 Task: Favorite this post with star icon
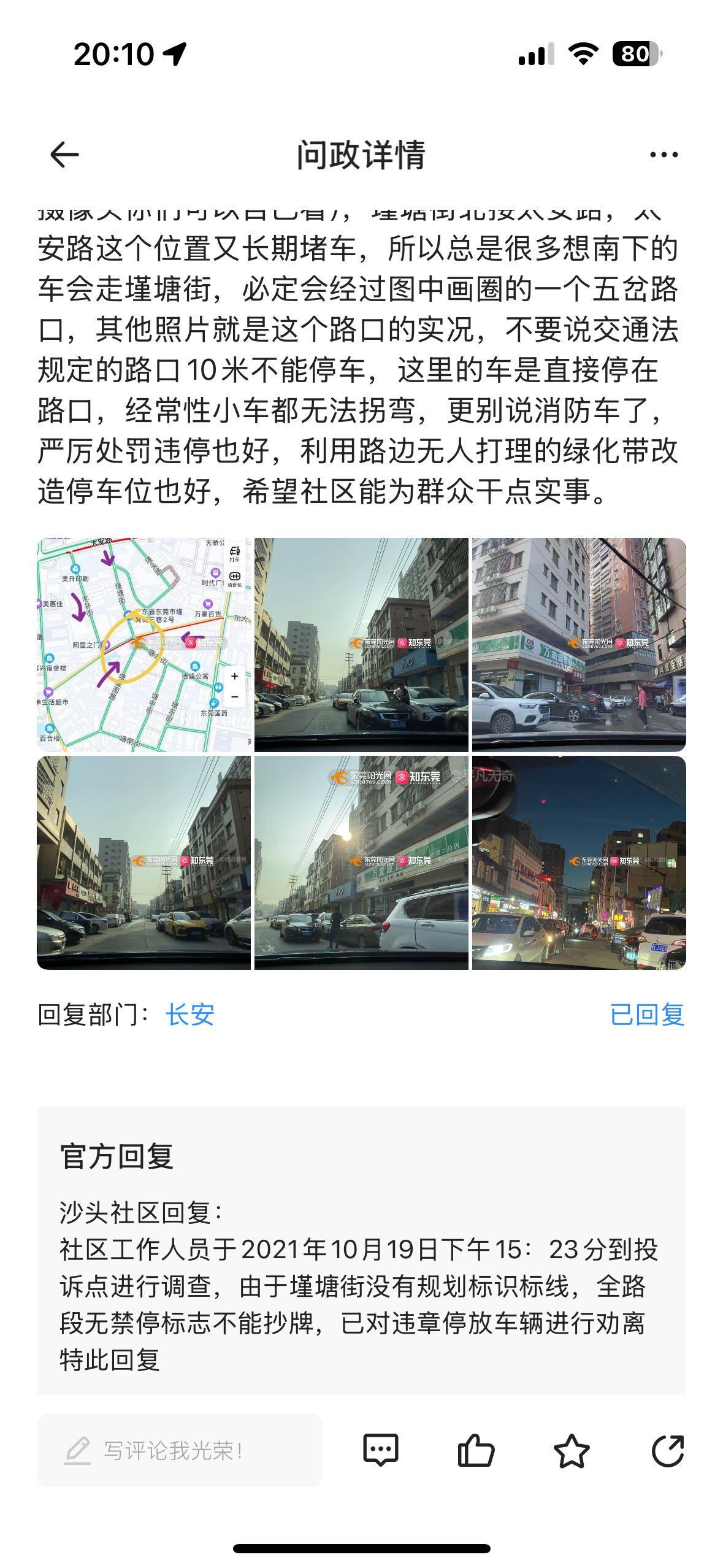(572, 1451)
